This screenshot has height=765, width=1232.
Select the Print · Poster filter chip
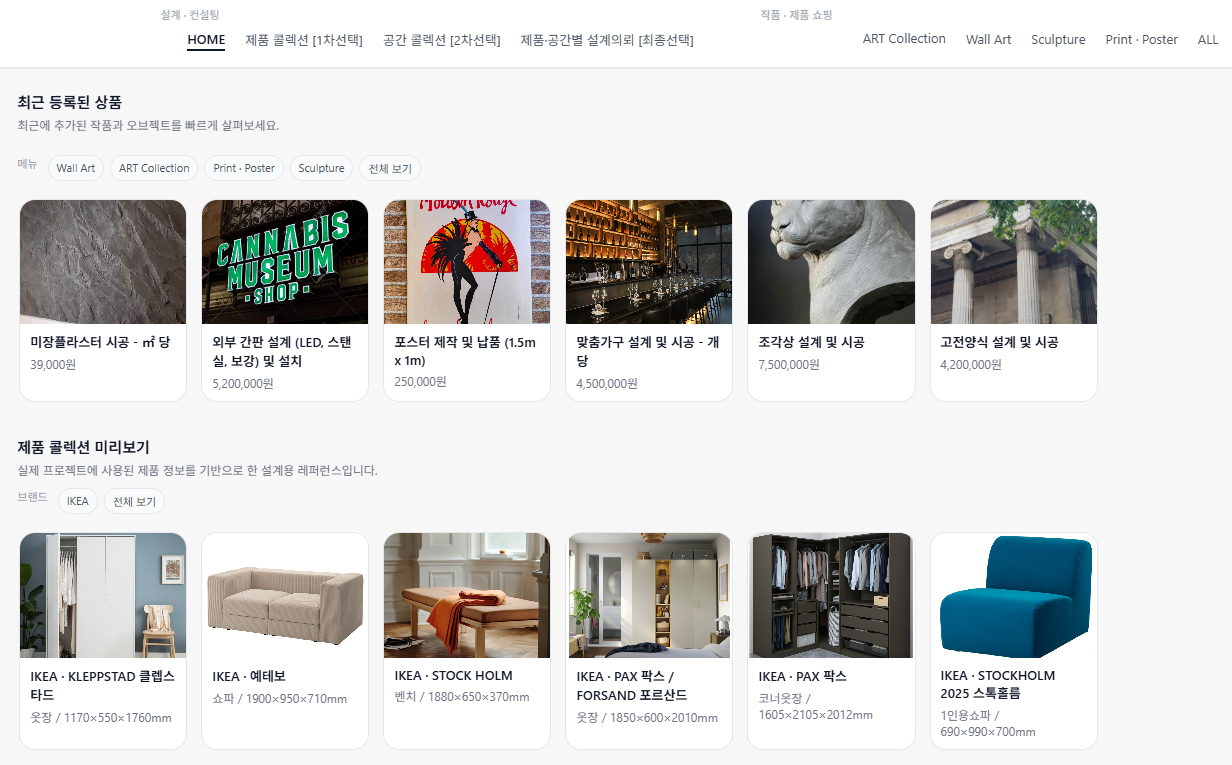tap(244, 168)
